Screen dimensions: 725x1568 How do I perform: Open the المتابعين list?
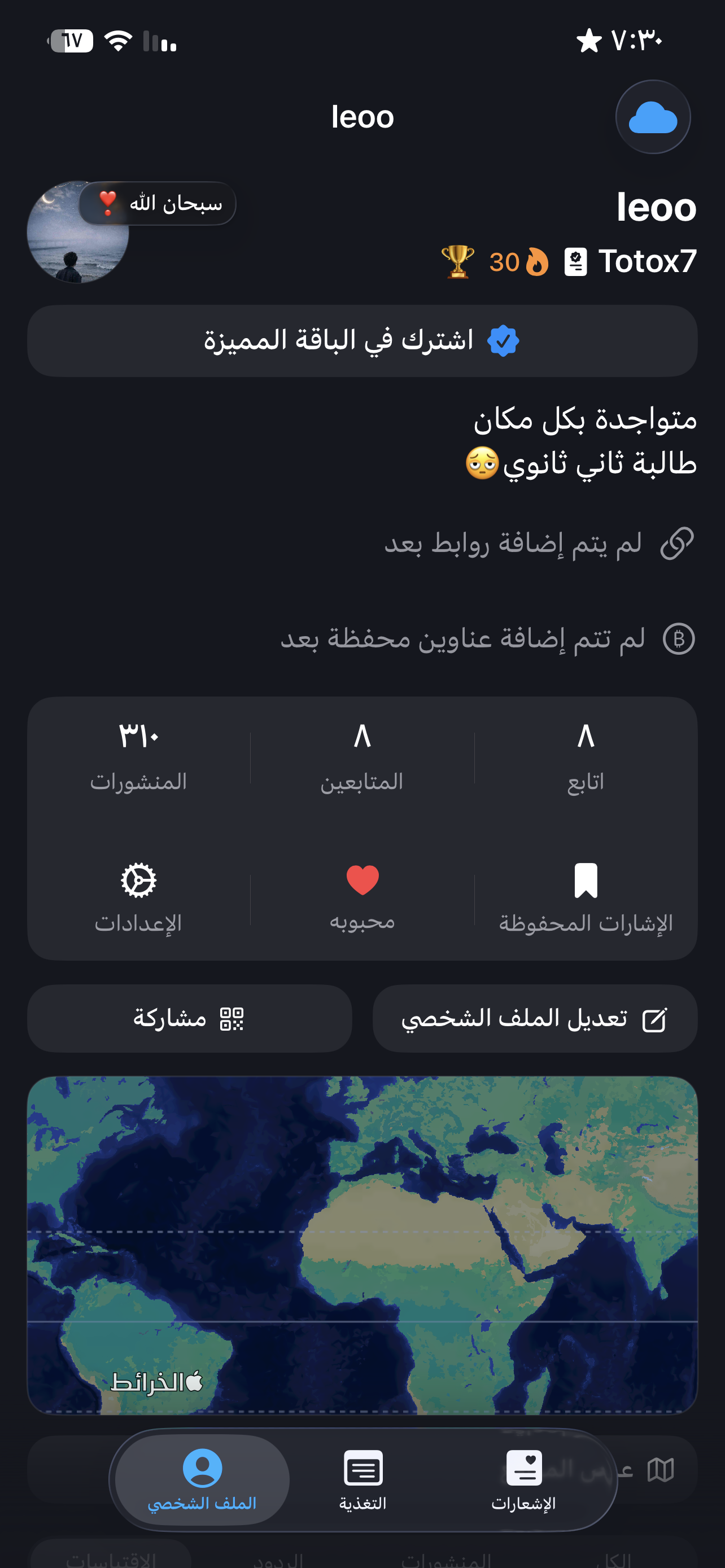tap(362, 756)
